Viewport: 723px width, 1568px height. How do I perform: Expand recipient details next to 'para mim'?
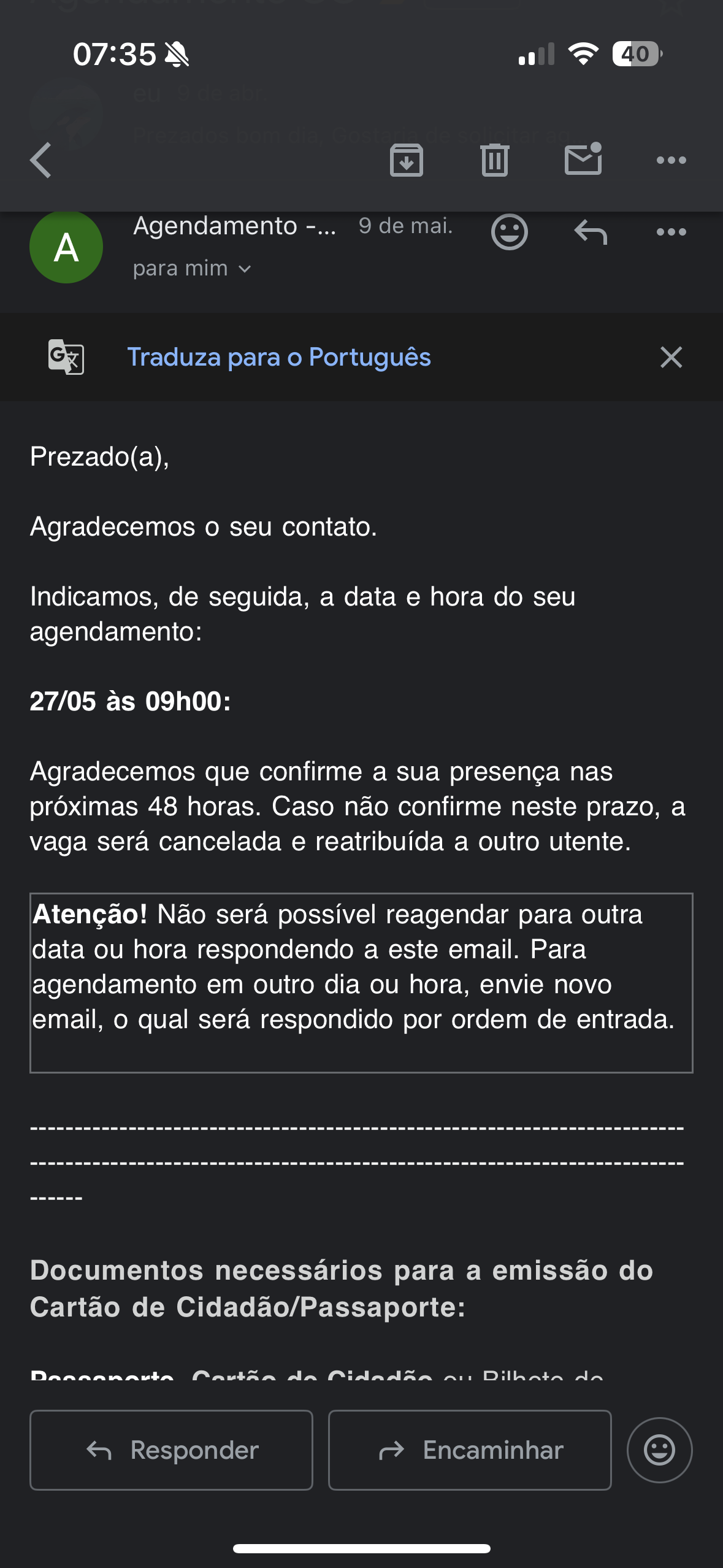(x=245, y=269)
